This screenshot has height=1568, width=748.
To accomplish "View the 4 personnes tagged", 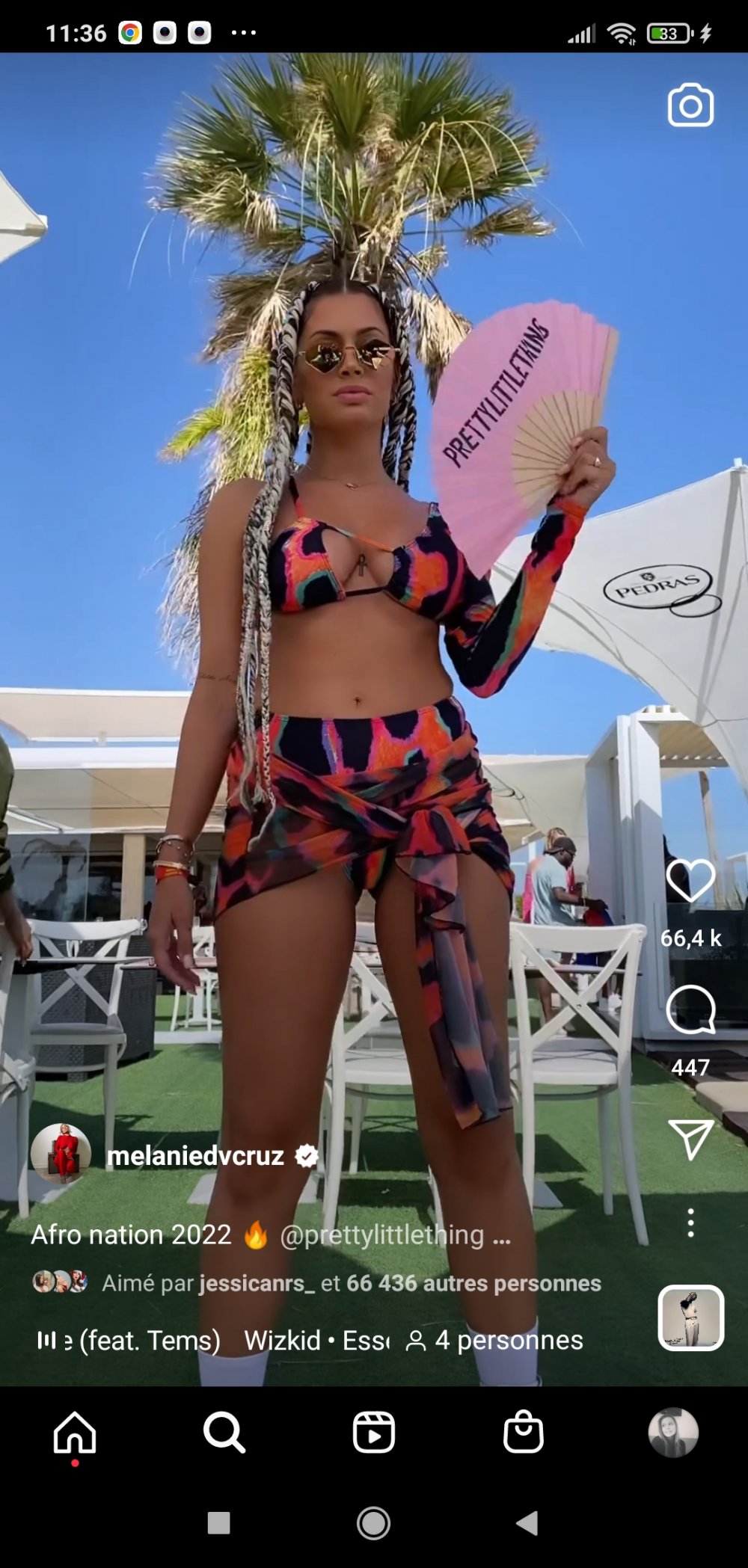I will [x=495, y=1341].
